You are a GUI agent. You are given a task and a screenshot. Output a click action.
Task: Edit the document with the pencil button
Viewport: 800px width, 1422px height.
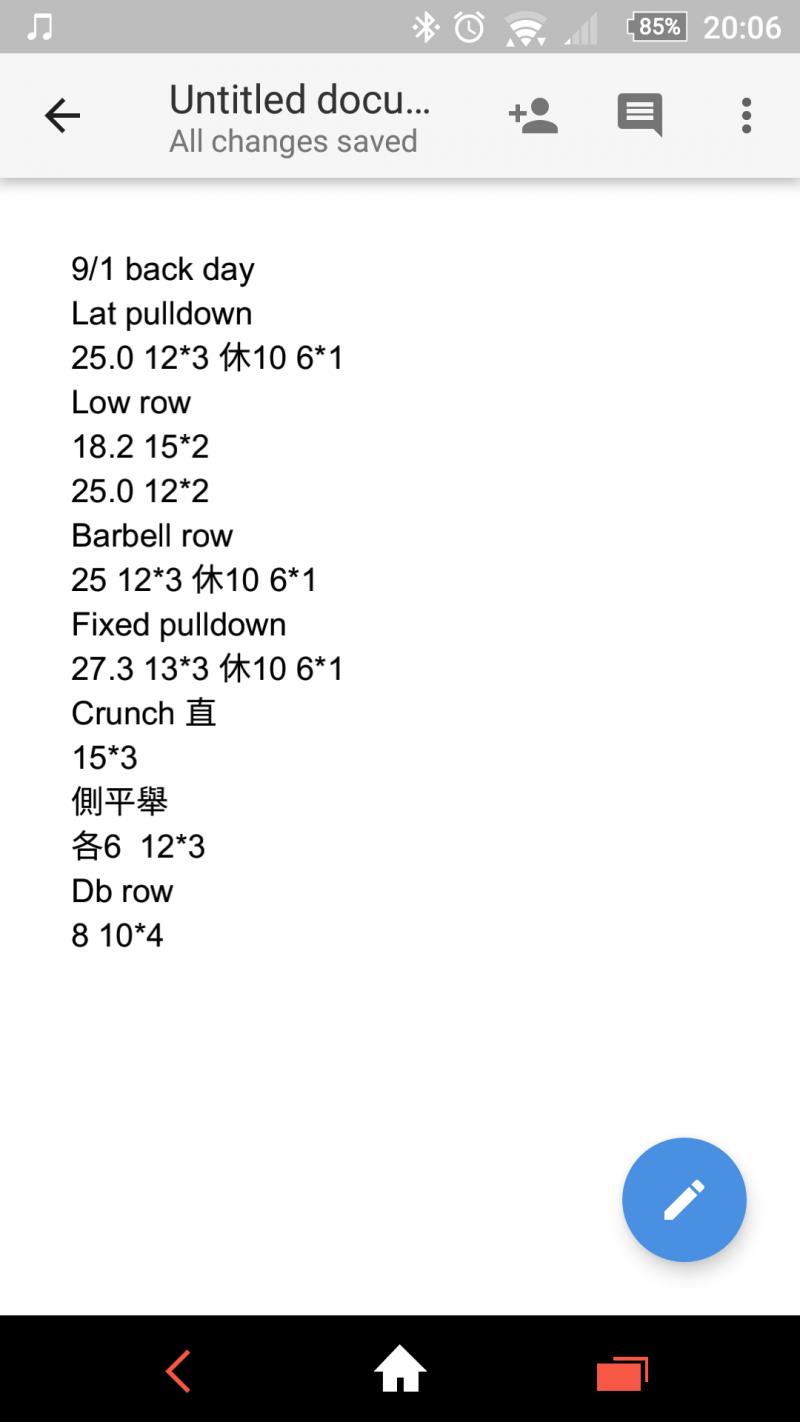coord(684,1199)
